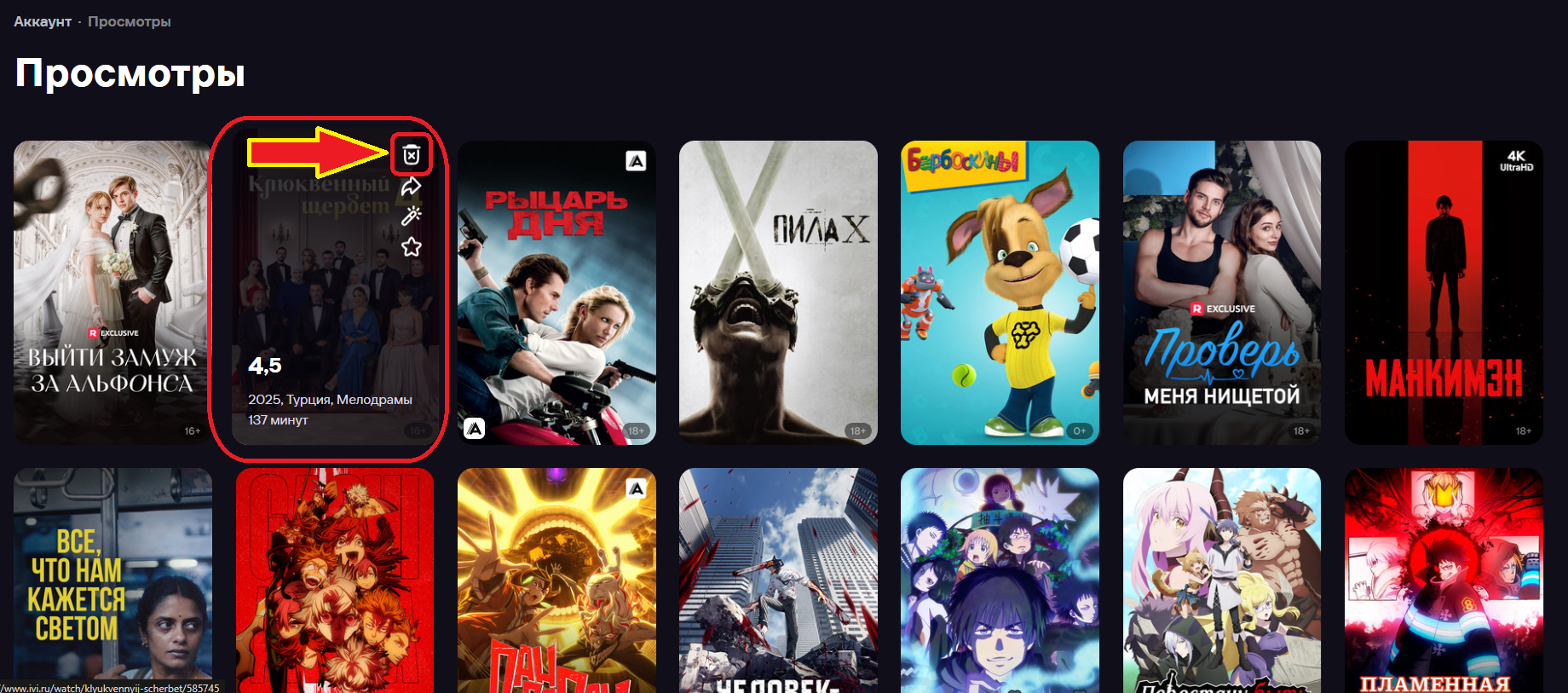
Task: Rate Клюквенный щербет with the star icon
Action: pyautogui.click(x=412, y=247)
